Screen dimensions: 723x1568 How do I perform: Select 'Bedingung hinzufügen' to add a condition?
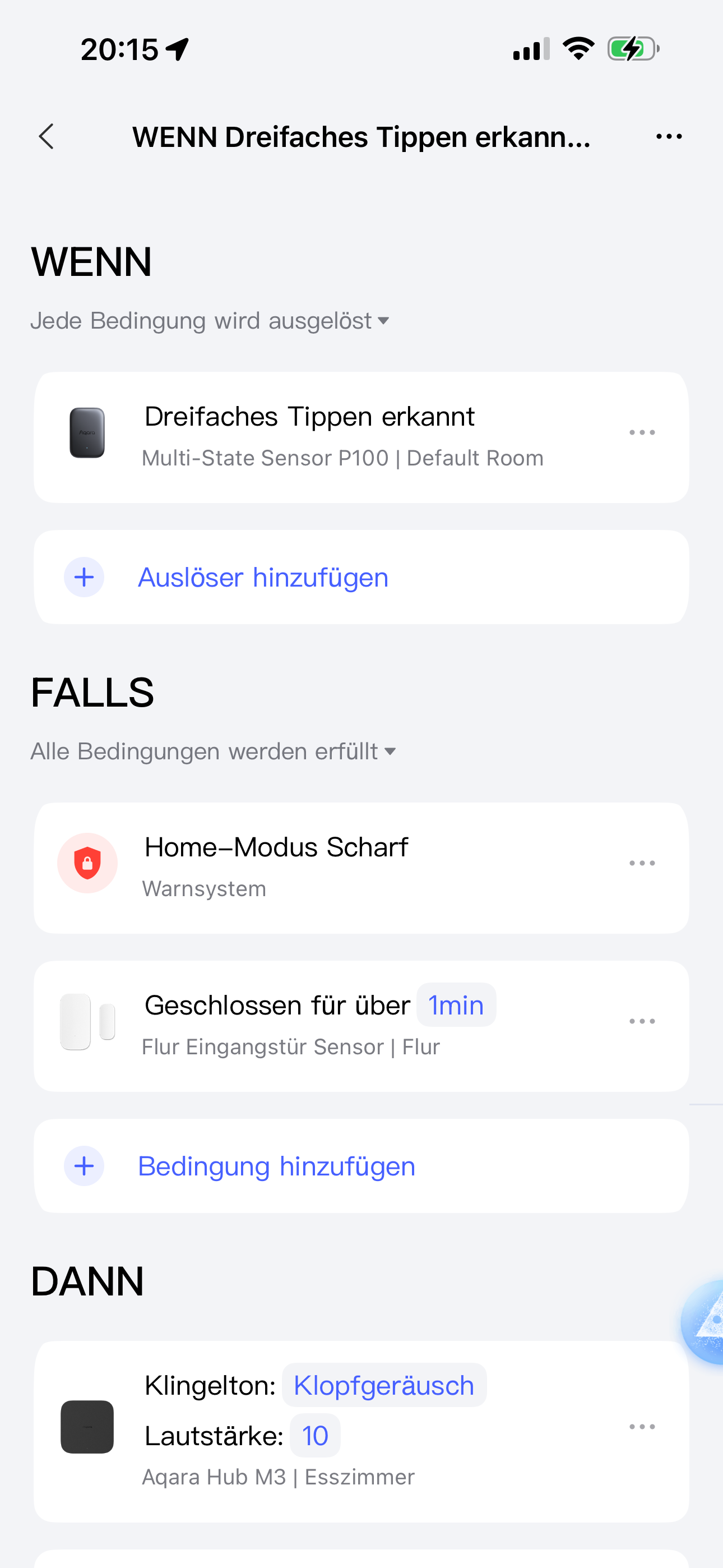276,1166
